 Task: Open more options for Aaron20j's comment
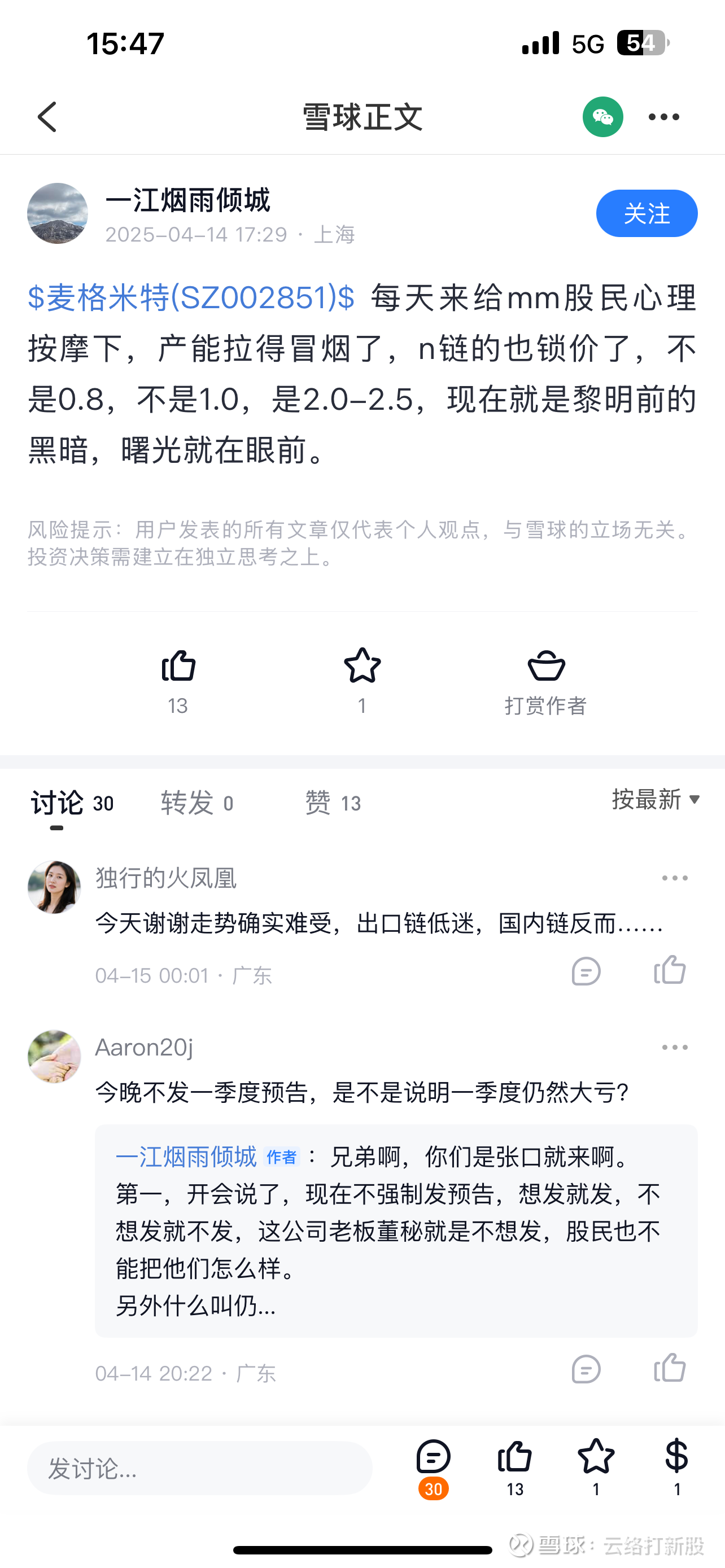coord(675,1048)
